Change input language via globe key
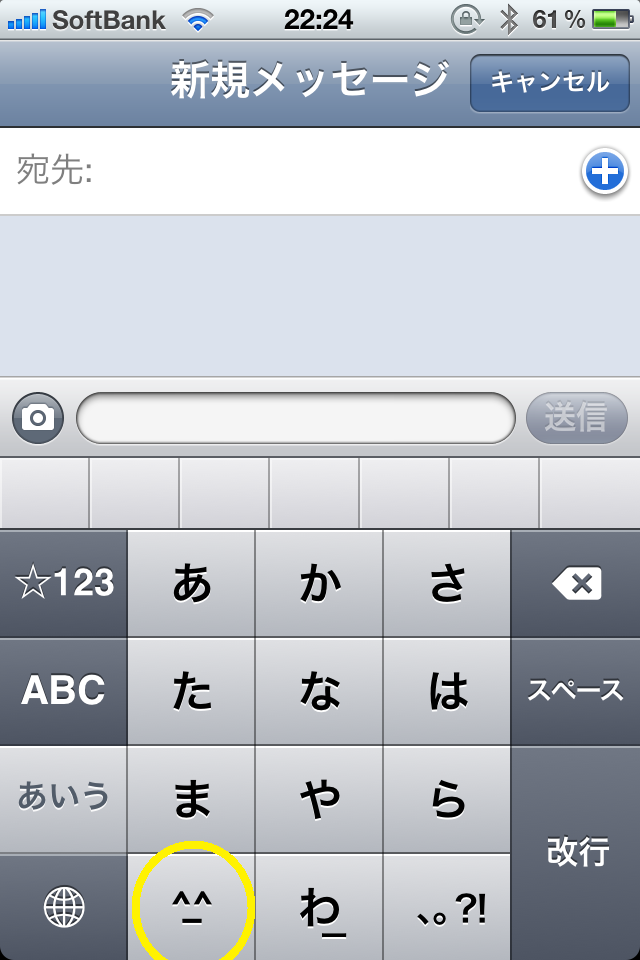 click(x=64, y=907)
